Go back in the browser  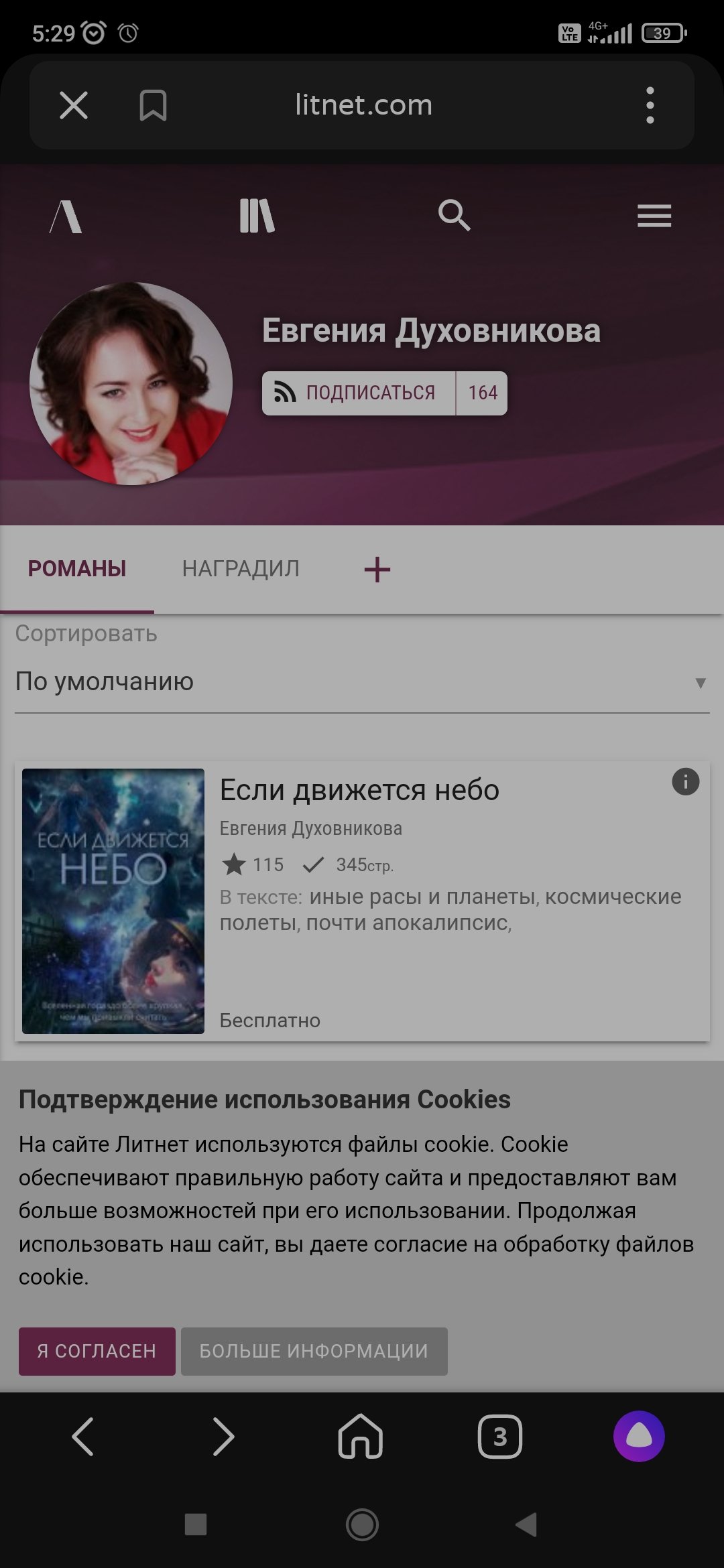pyautogui.click(x=83, y=1436)
